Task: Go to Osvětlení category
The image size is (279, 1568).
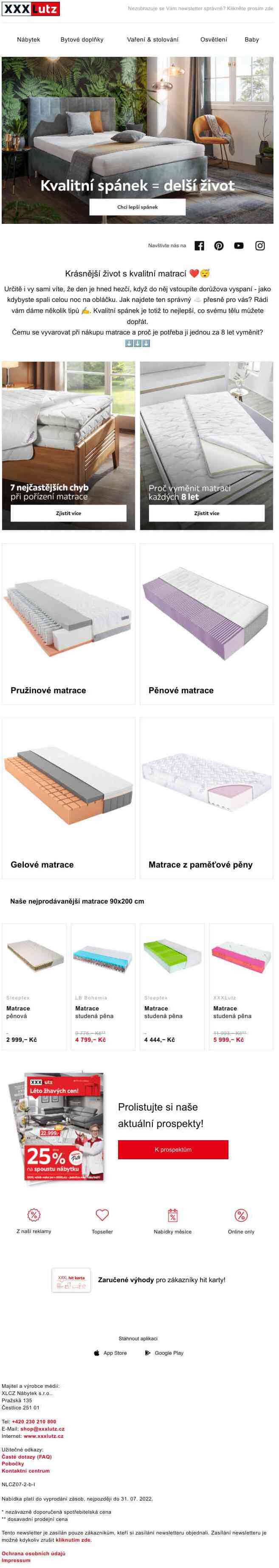Action: 213,39
